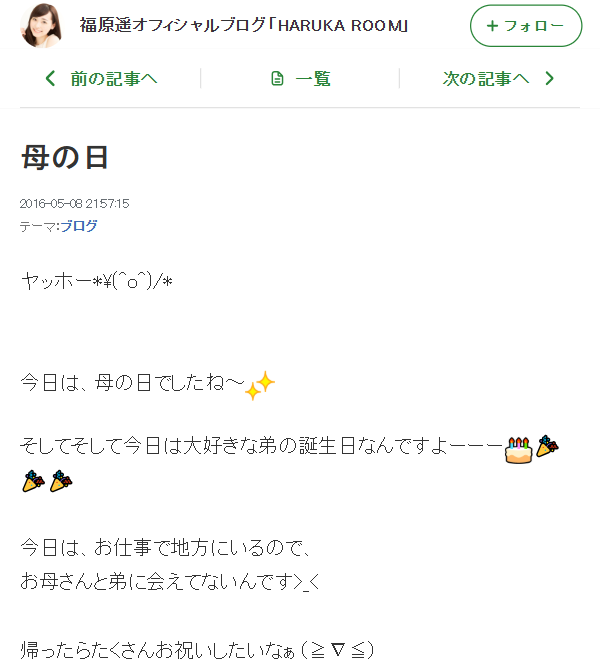Screen dimensions: 600x670
Task: Go to the next article (次の記事へ)
Action: tap(498, 78)
